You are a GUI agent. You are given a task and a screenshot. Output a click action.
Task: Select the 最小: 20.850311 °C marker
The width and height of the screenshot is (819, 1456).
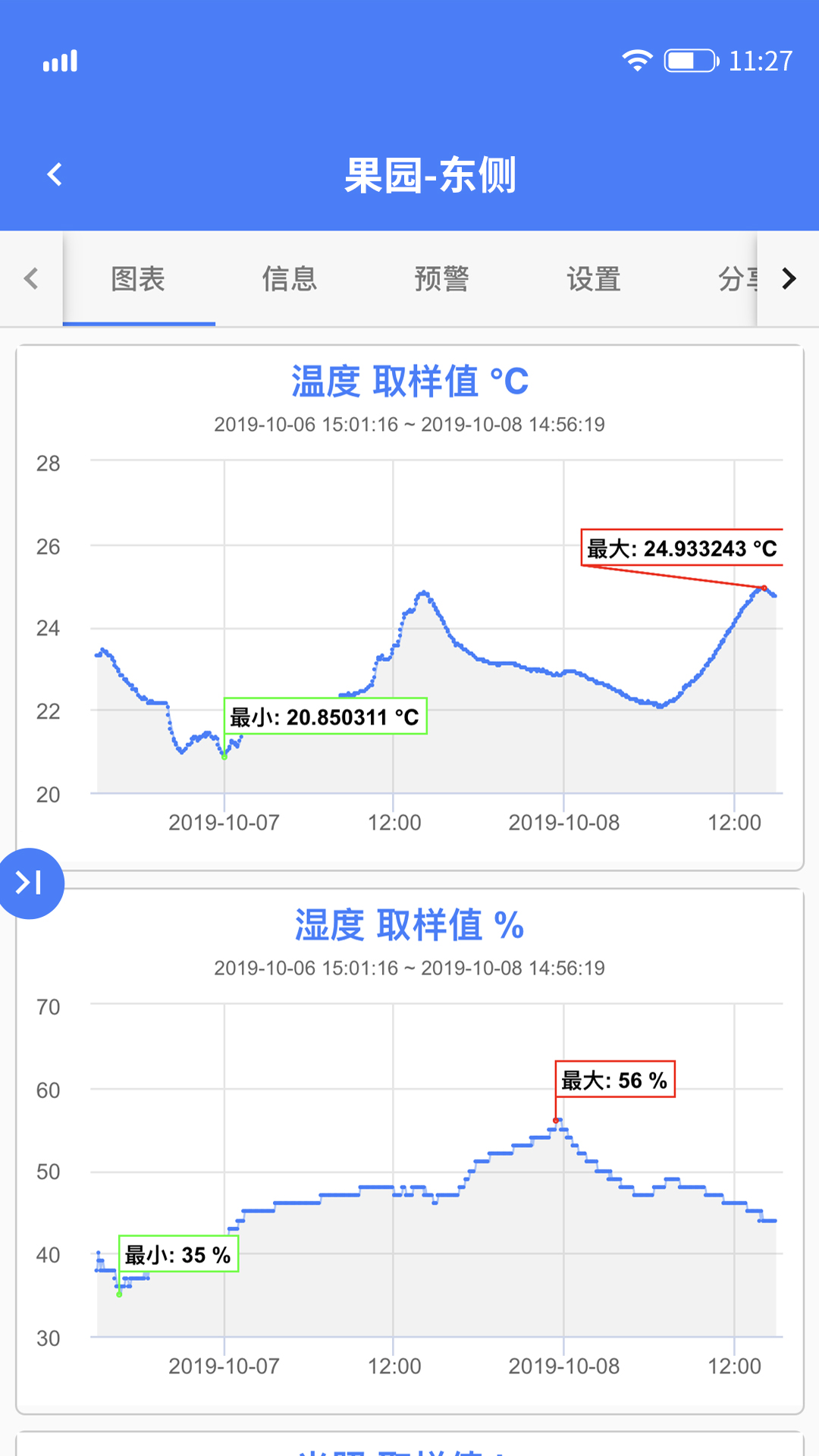(326, 715)
